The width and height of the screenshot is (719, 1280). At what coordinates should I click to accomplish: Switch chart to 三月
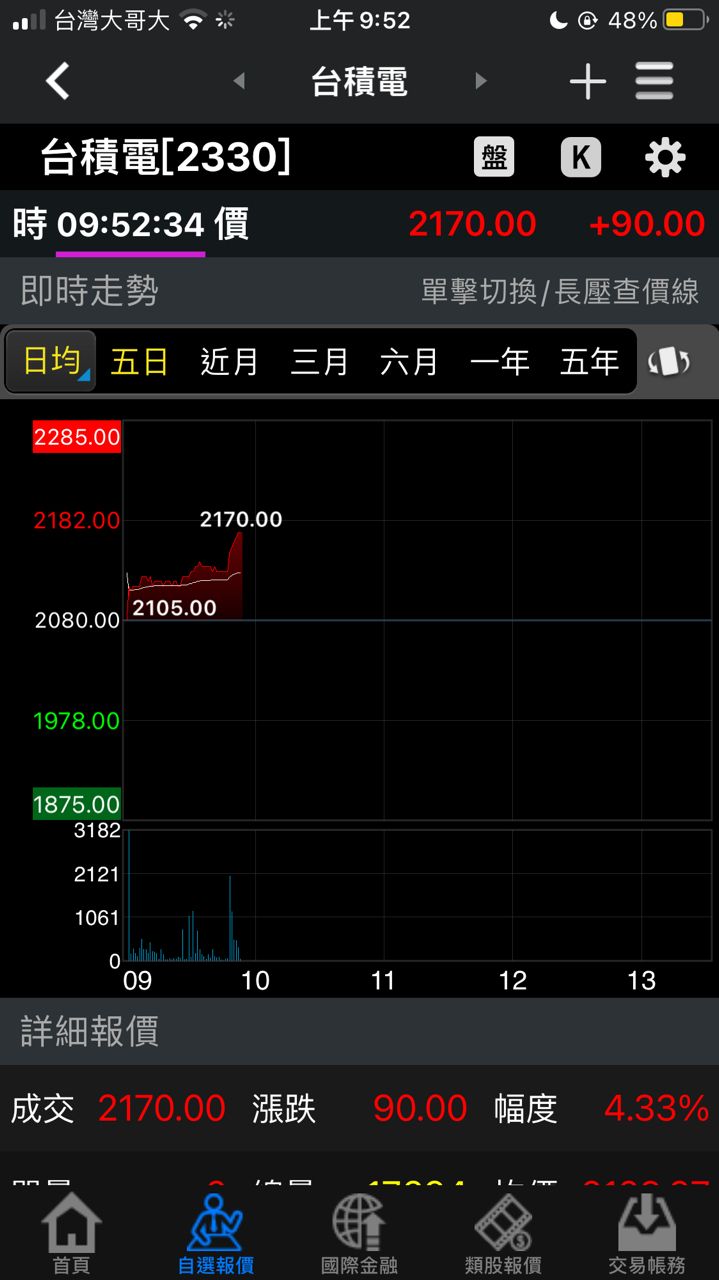319,361
